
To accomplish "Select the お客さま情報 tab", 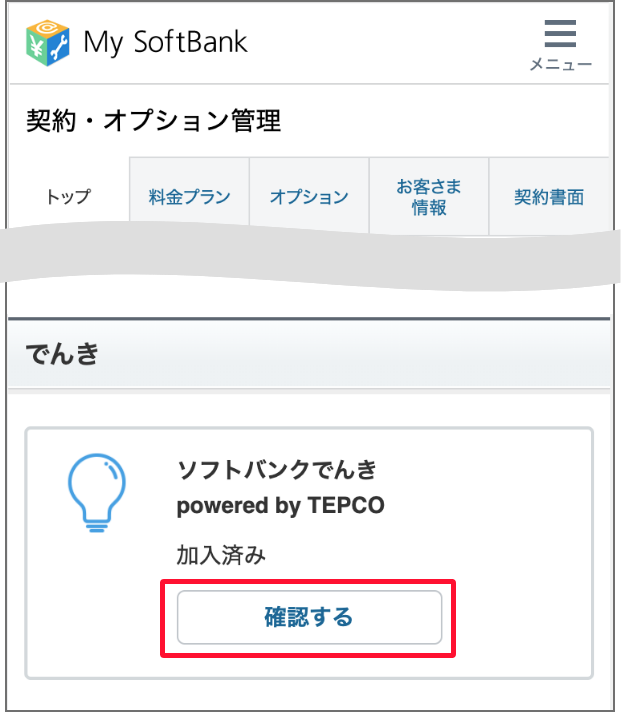I will (429, 196).
